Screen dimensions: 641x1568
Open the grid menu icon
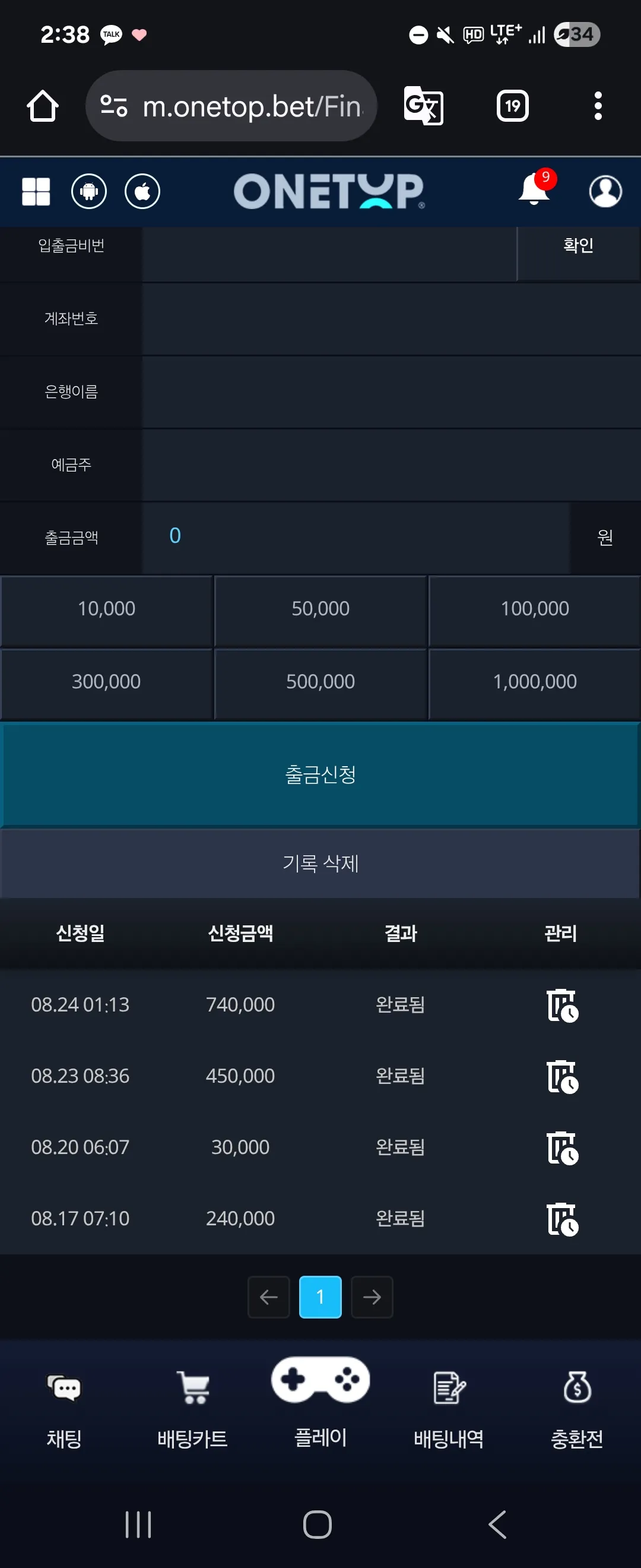36,192
